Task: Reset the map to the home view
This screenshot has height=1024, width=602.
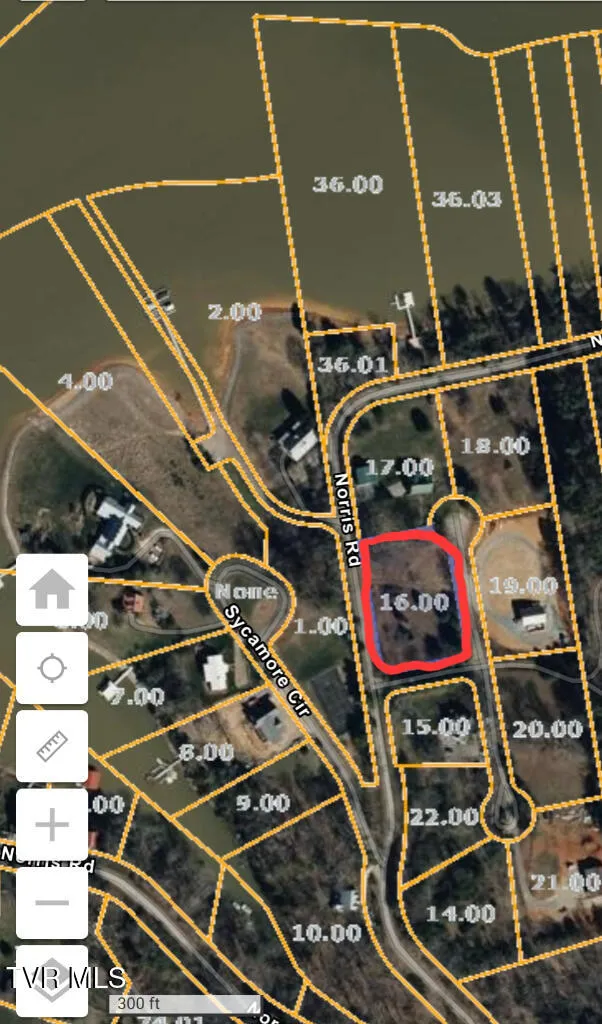Action: tap(52, 589)
